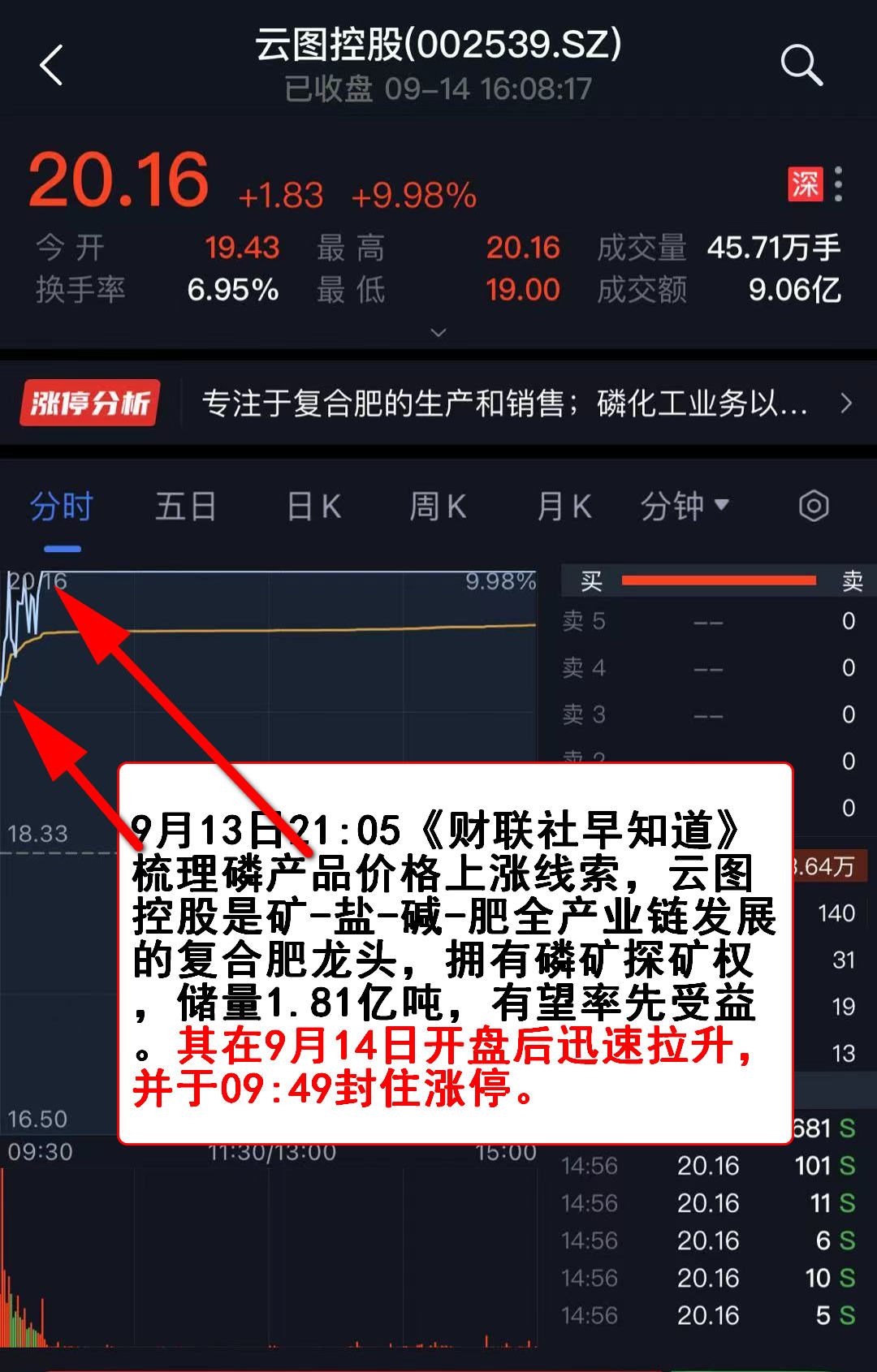Open stock search magnifier

click(x=801, y=65)
